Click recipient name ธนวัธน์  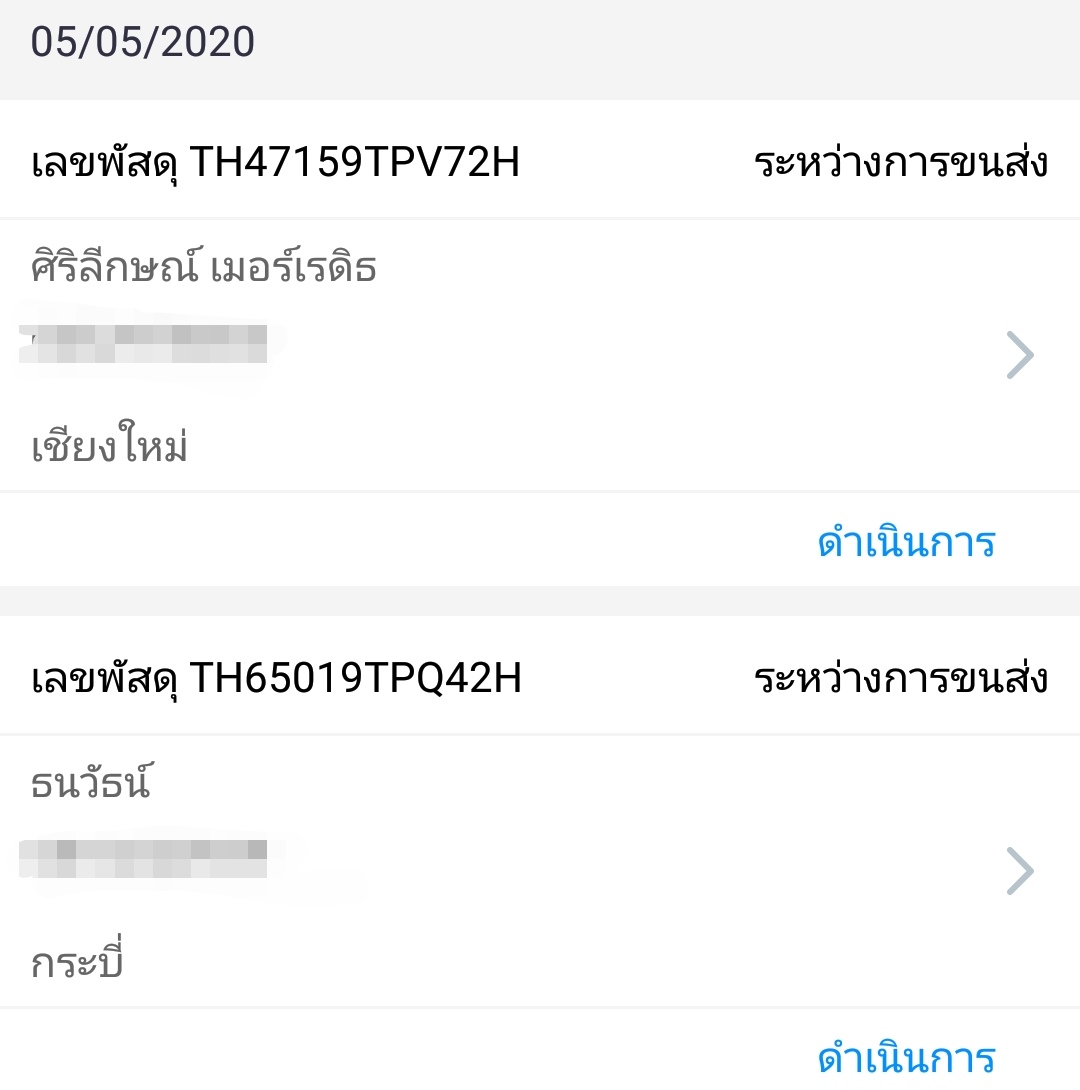[90, 784]
